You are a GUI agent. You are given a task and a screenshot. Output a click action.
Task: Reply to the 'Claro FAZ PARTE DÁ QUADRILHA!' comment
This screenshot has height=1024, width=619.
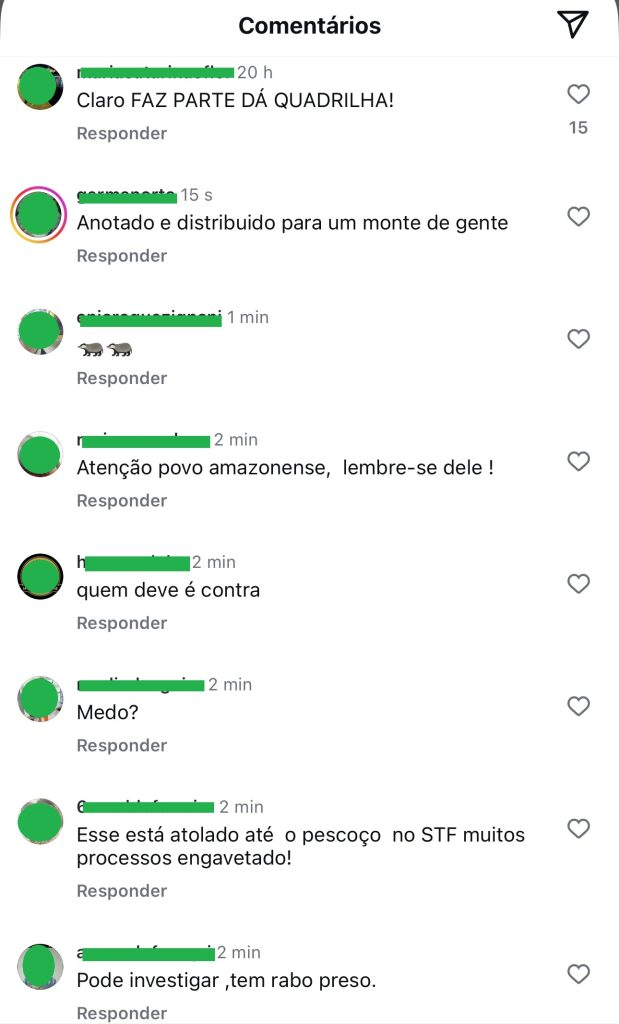tap(121, 133)
